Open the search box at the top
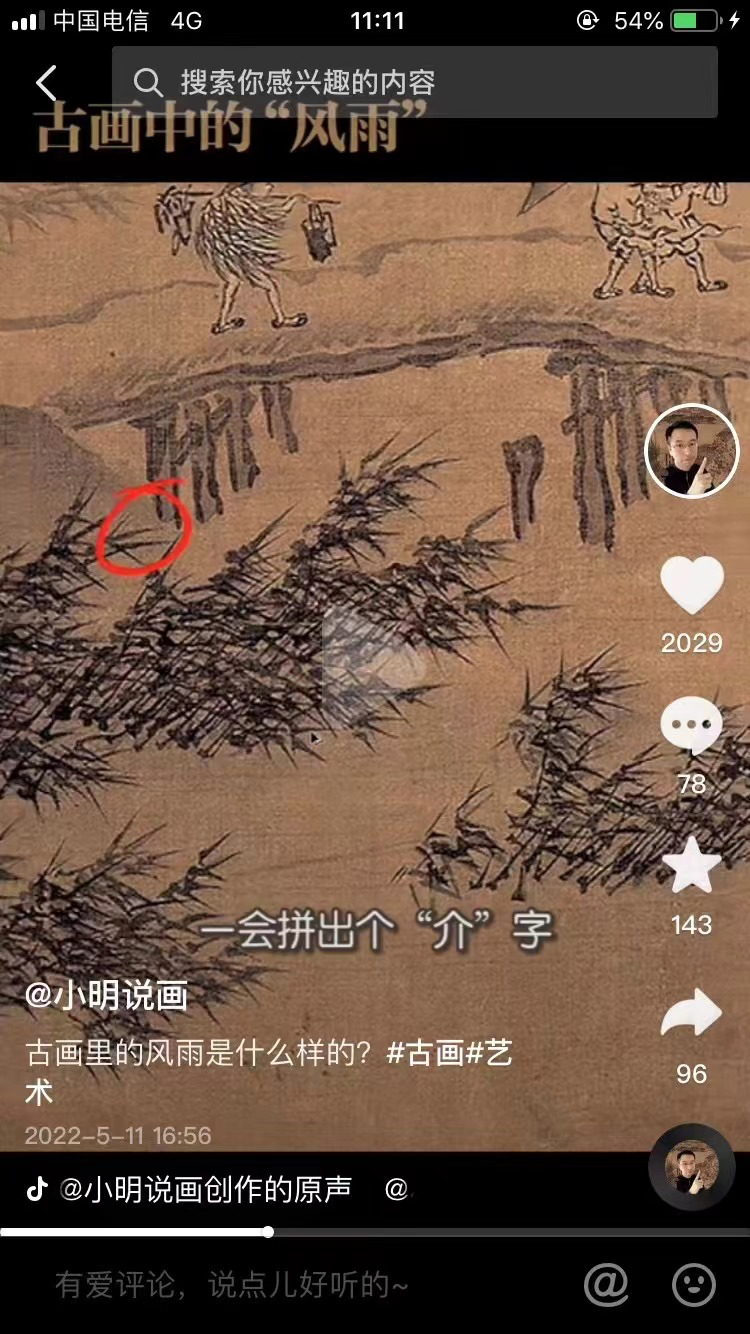 (x=414, y=82)
